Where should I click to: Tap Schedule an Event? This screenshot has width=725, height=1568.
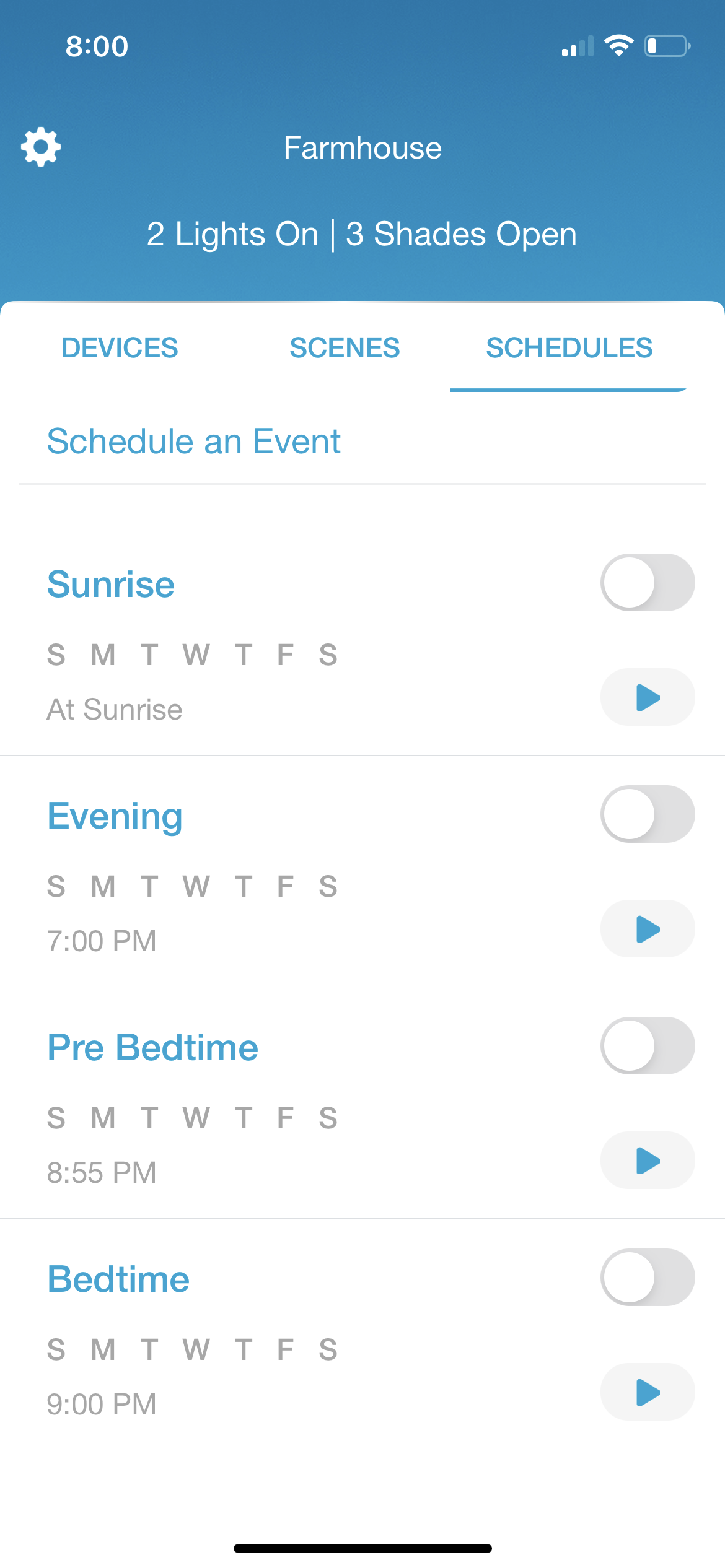[193, 442]
